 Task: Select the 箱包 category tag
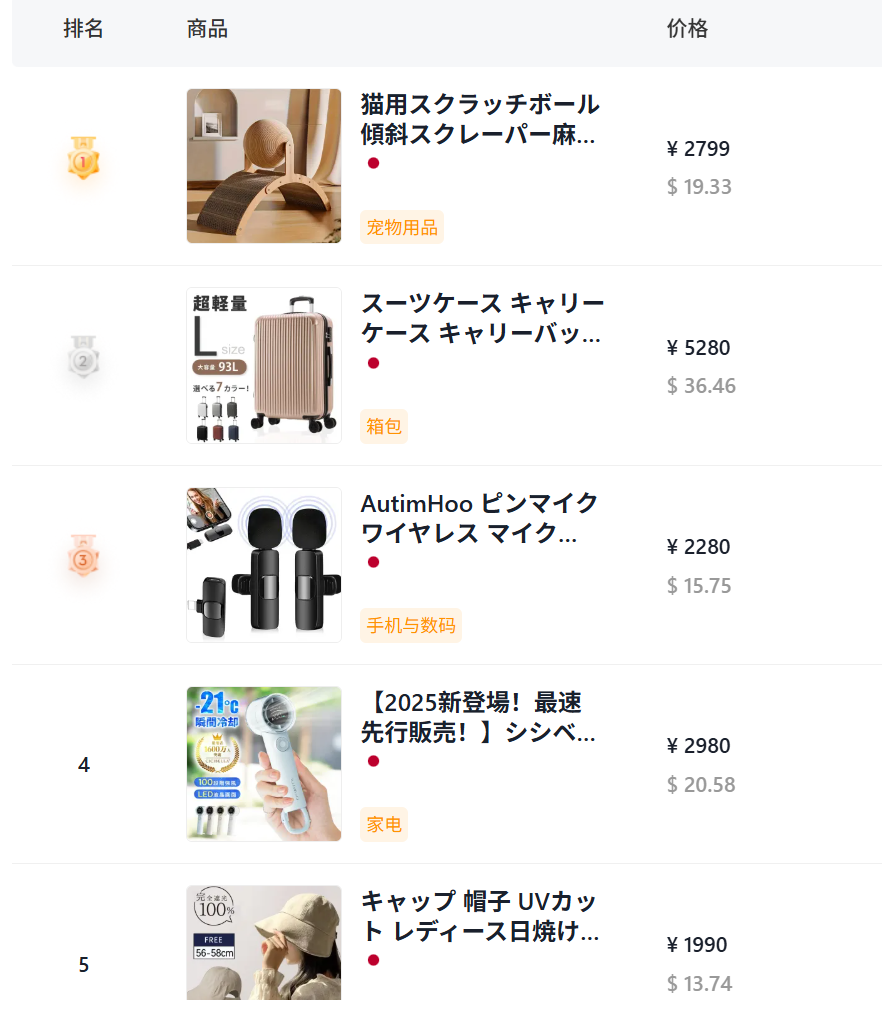pos(384,426)
